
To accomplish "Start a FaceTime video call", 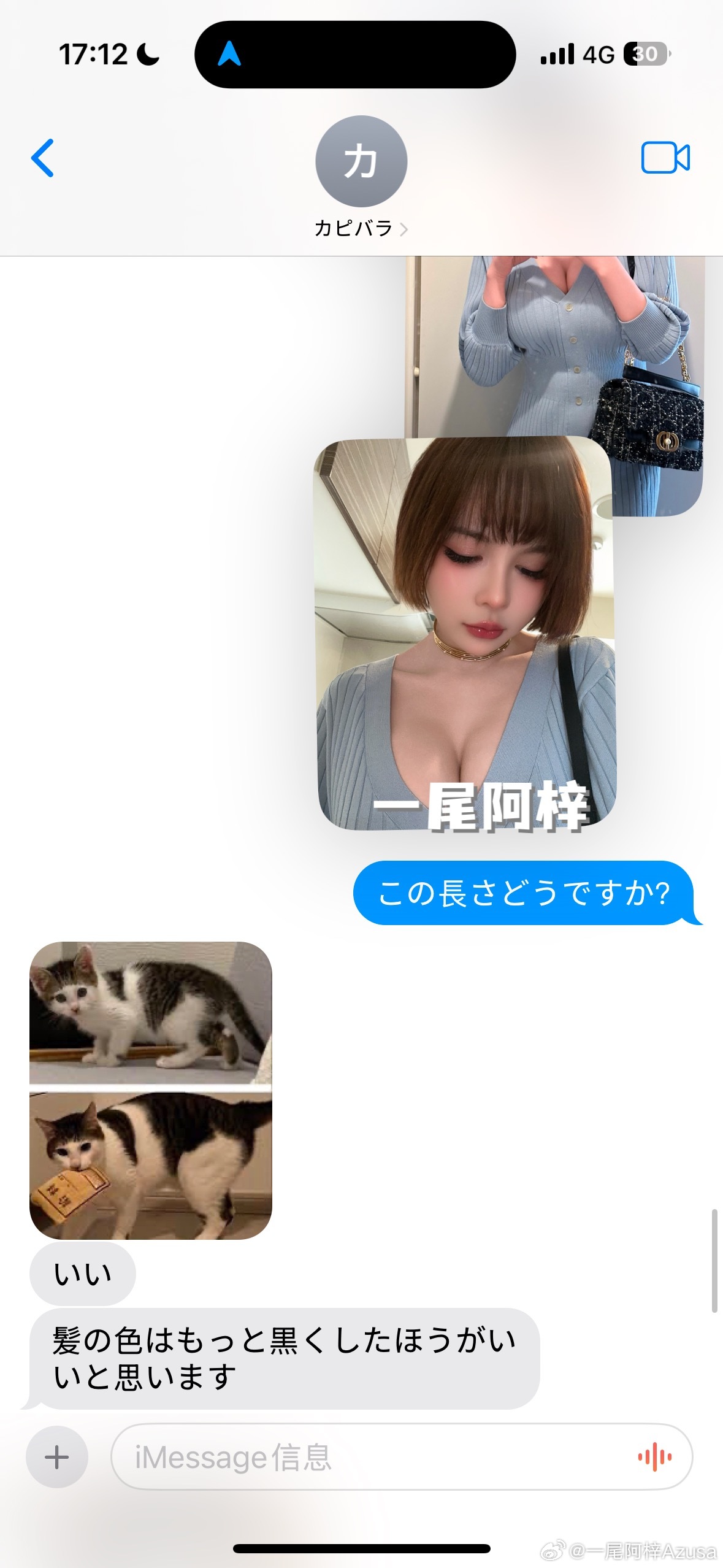I will coord(665,158).
